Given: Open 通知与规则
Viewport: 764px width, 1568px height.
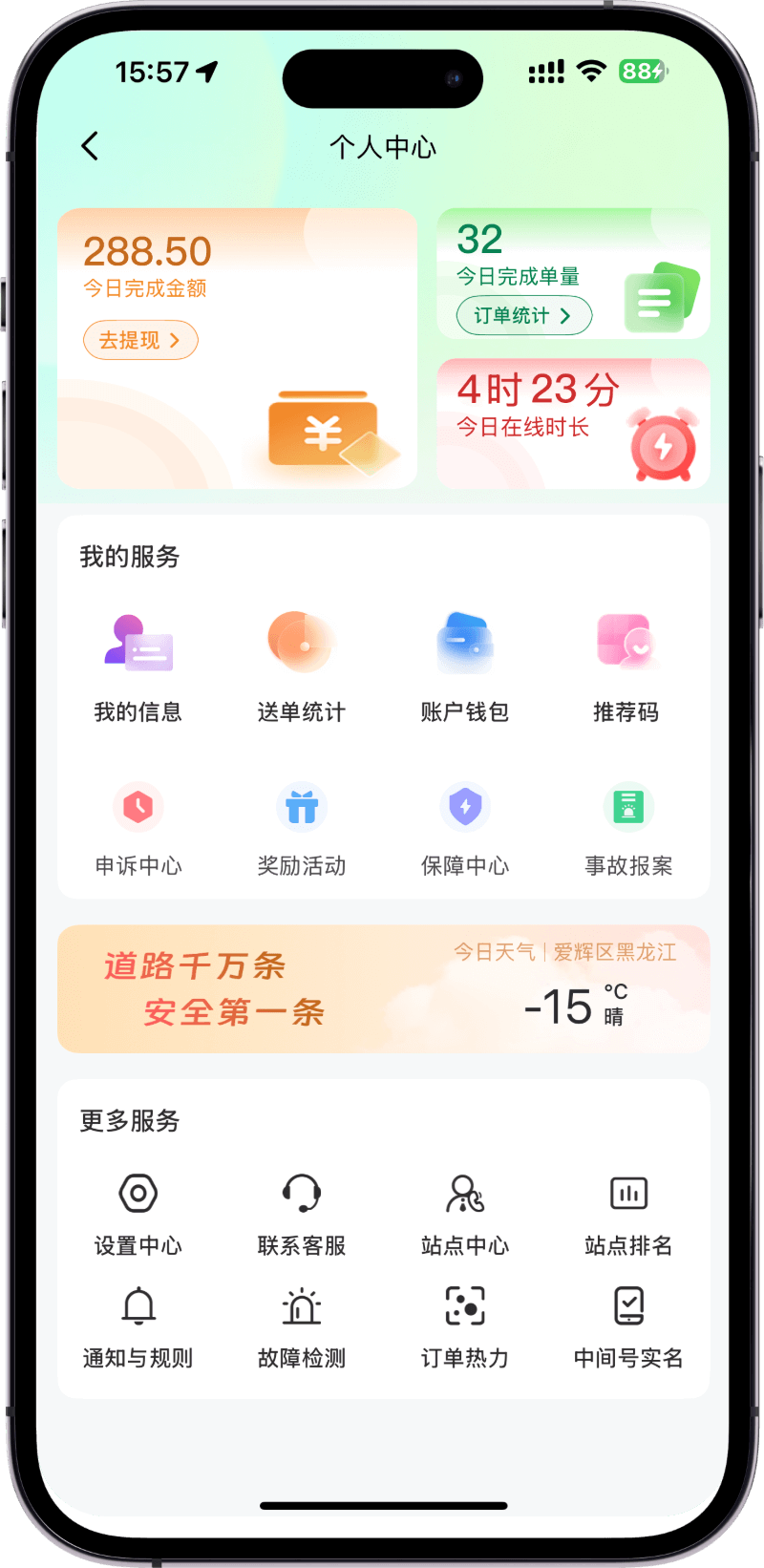Looking at the screenshot, I should click(138, 1325).
